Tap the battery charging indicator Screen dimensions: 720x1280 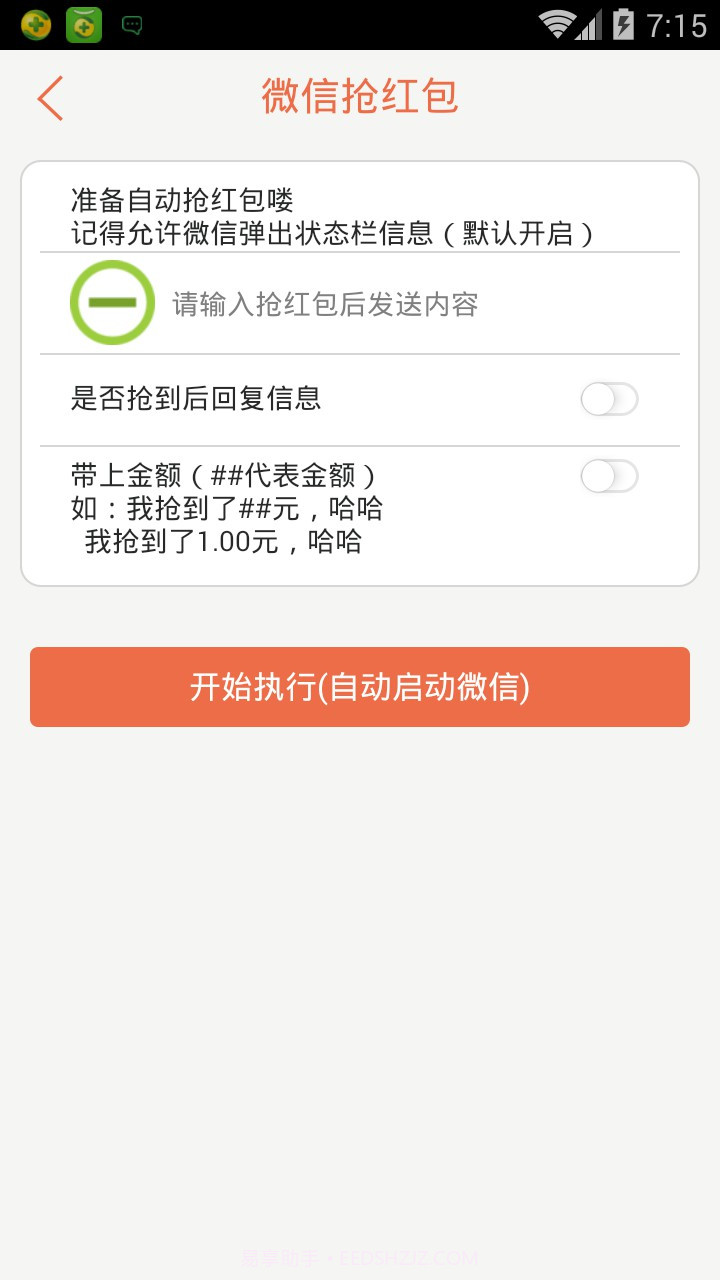[x=625, y=24]
